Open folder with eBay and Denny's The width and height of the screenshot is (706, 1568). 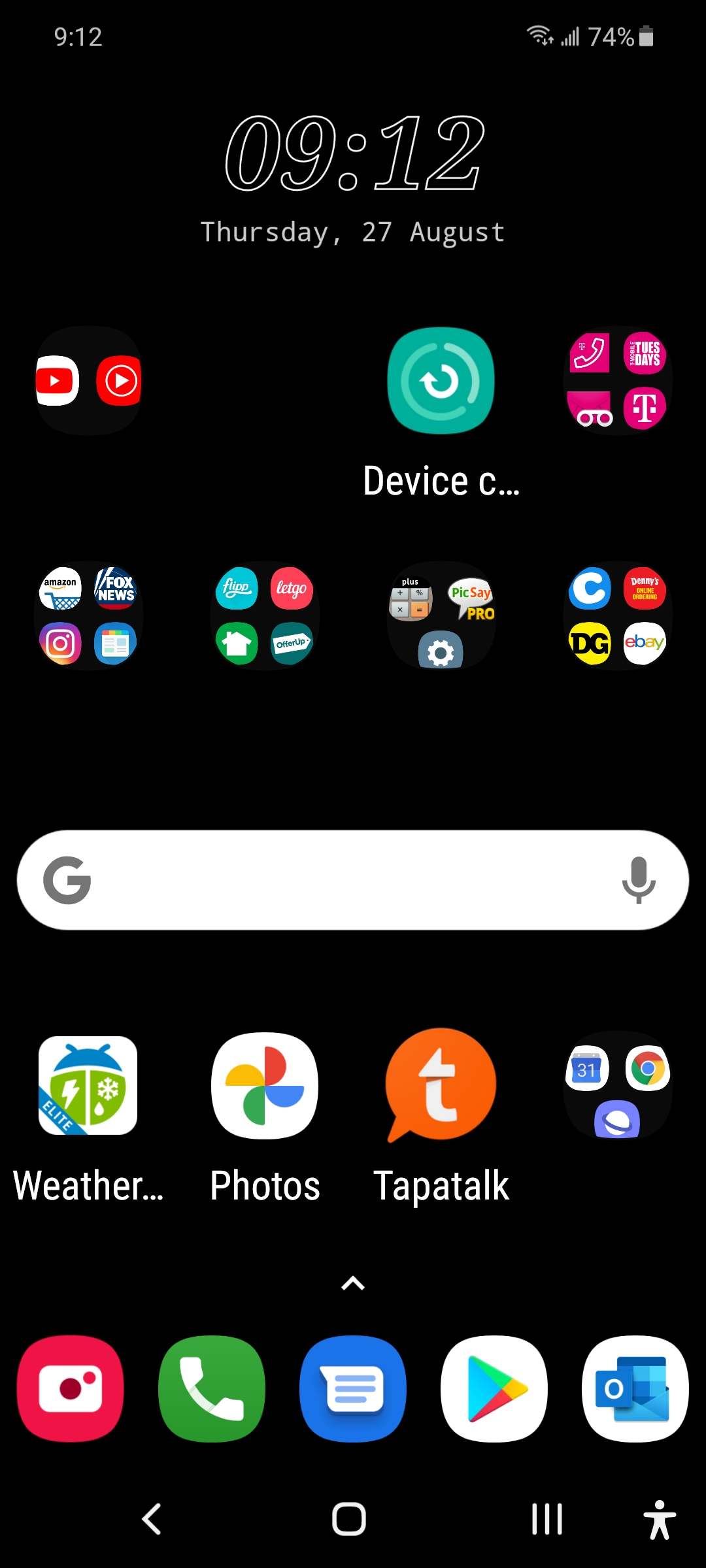pyautogui.click(x=618, y=616)
